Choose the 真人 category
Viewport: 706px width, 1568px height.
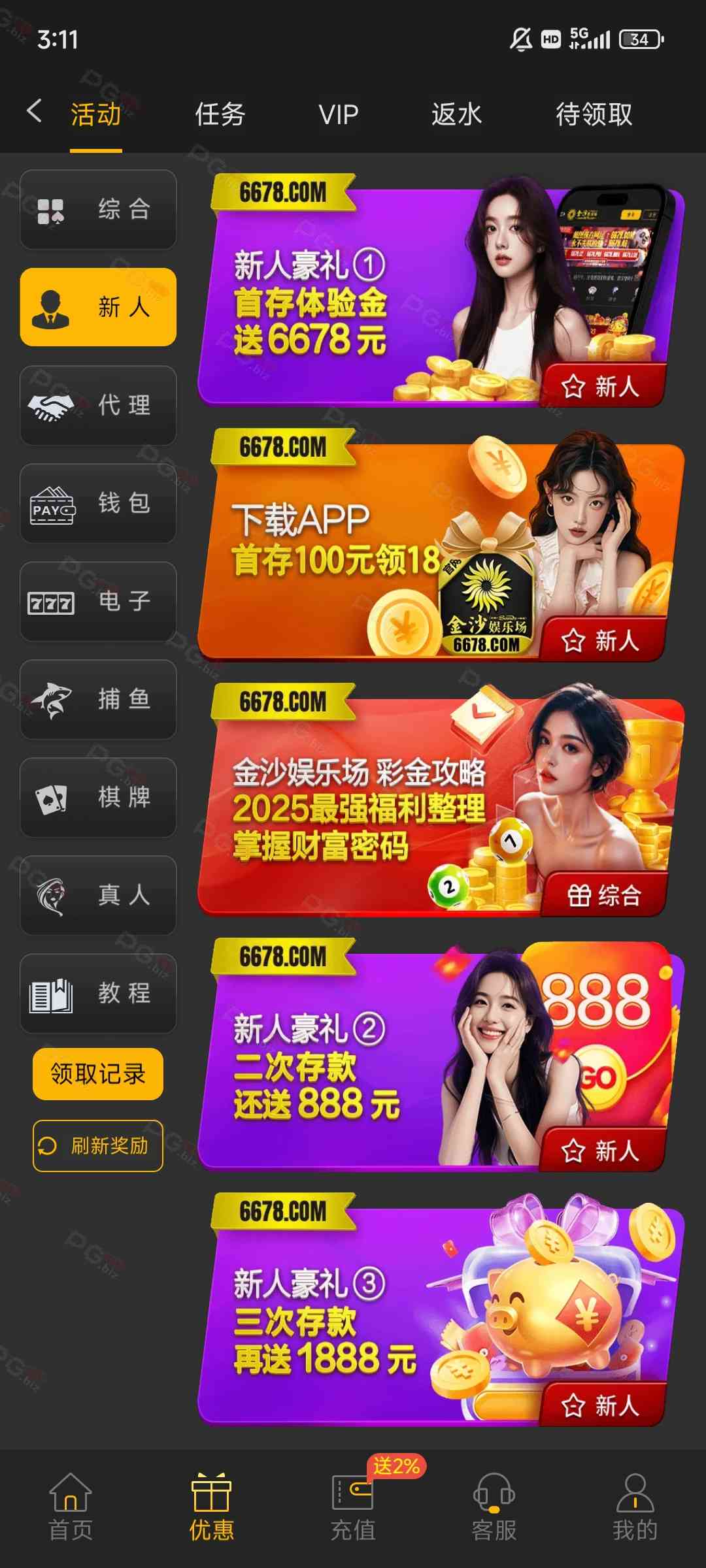coord(98,895)
